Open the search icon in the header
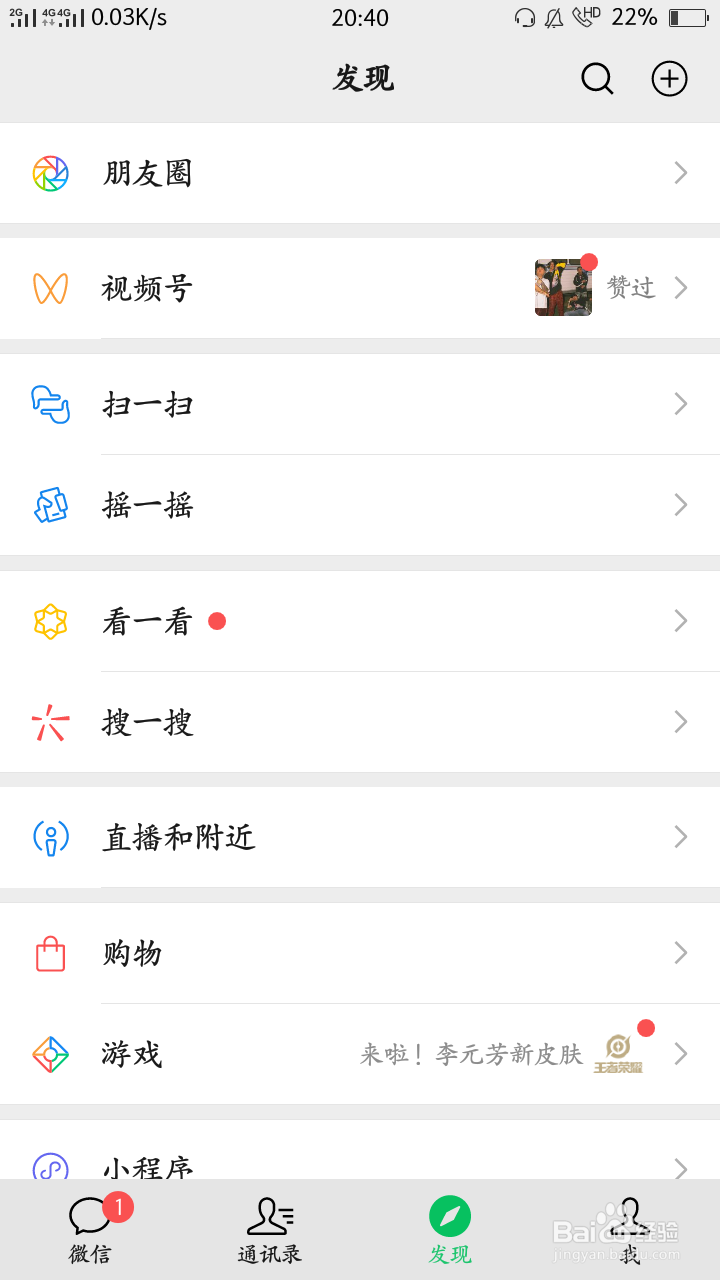 point(597,78)
